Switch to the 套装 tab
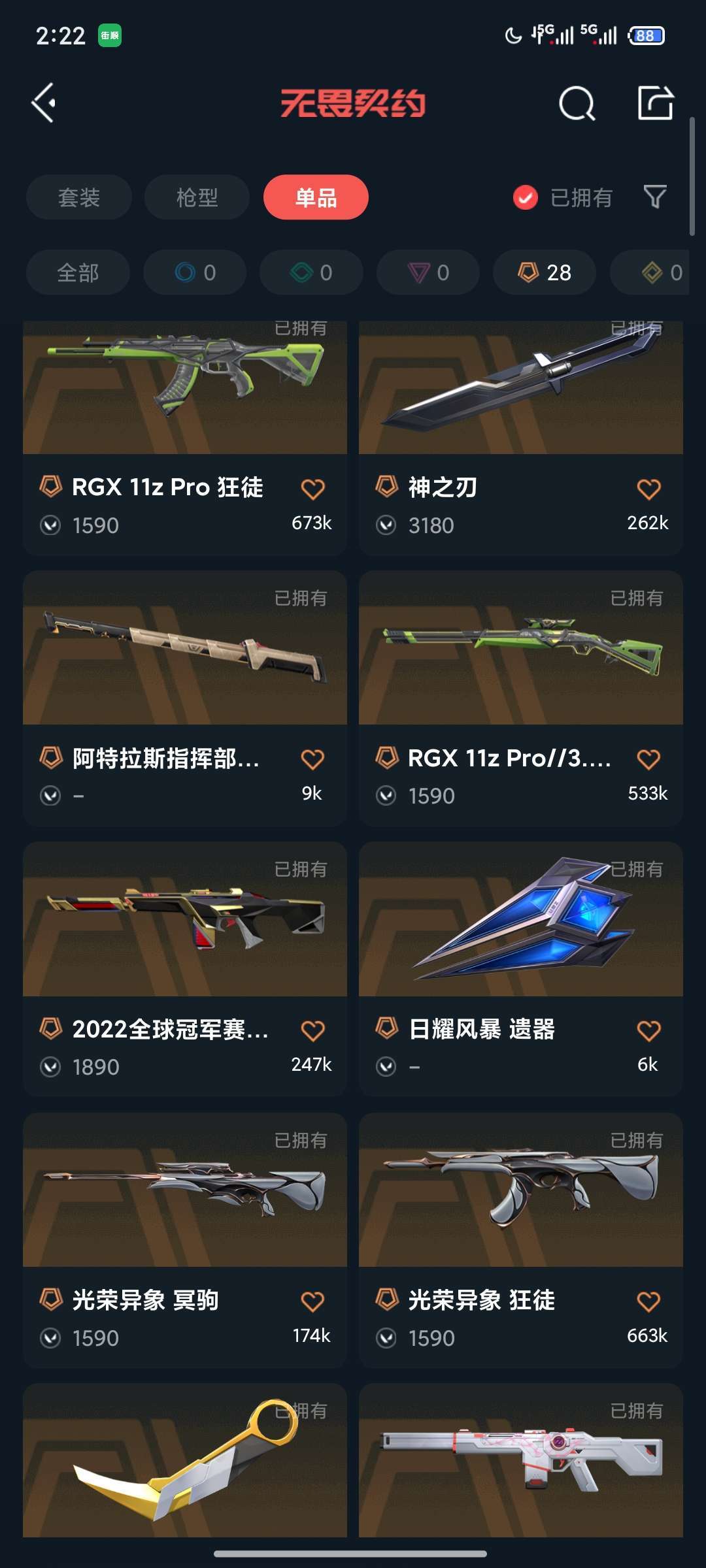 coord(79,197)
